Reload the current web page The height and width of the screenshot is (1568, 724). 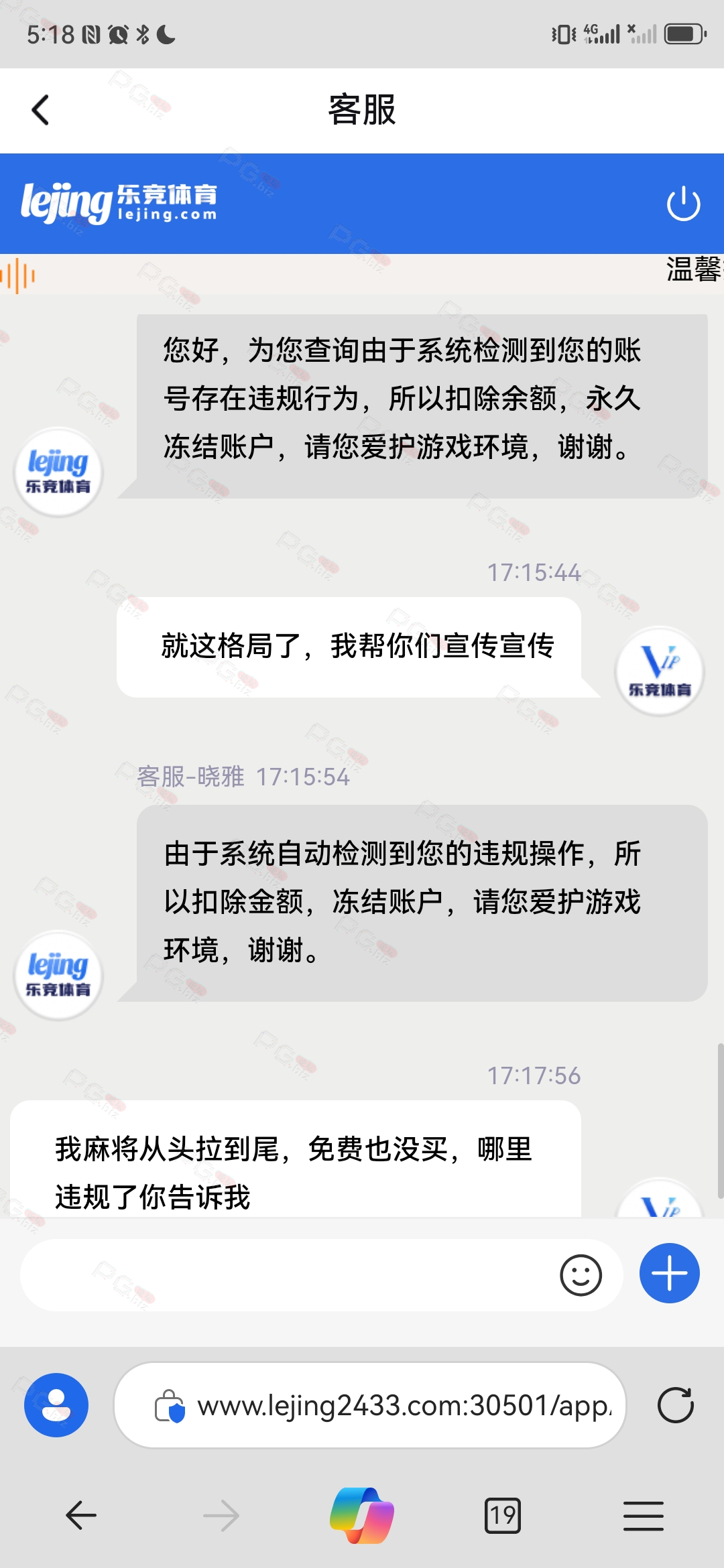[x=675, y=1405]
